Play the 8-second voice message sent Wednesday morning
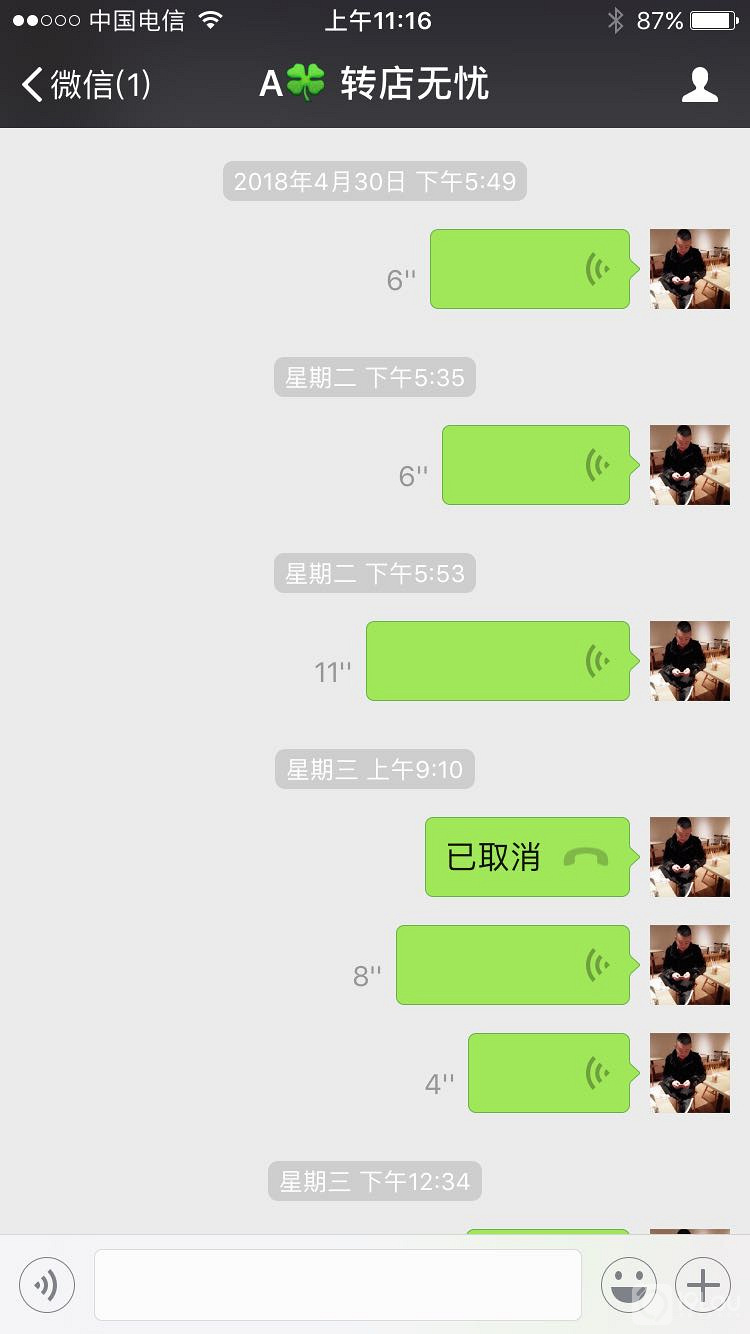Viewport: 750px width, 1334px height. [x=513, y=964]
